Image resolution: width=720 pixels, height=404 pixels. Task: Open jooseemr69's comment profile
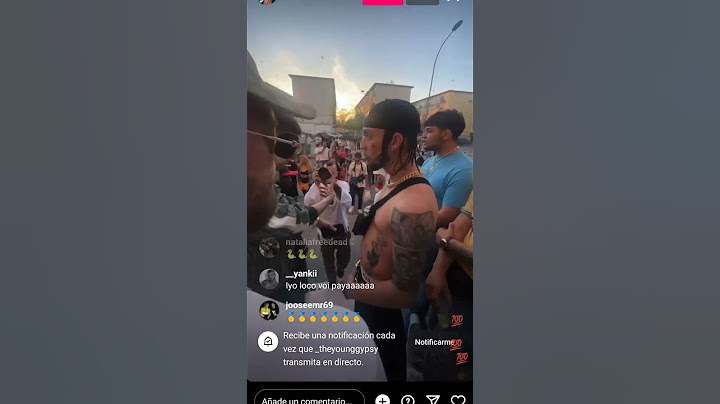(268, 310)
